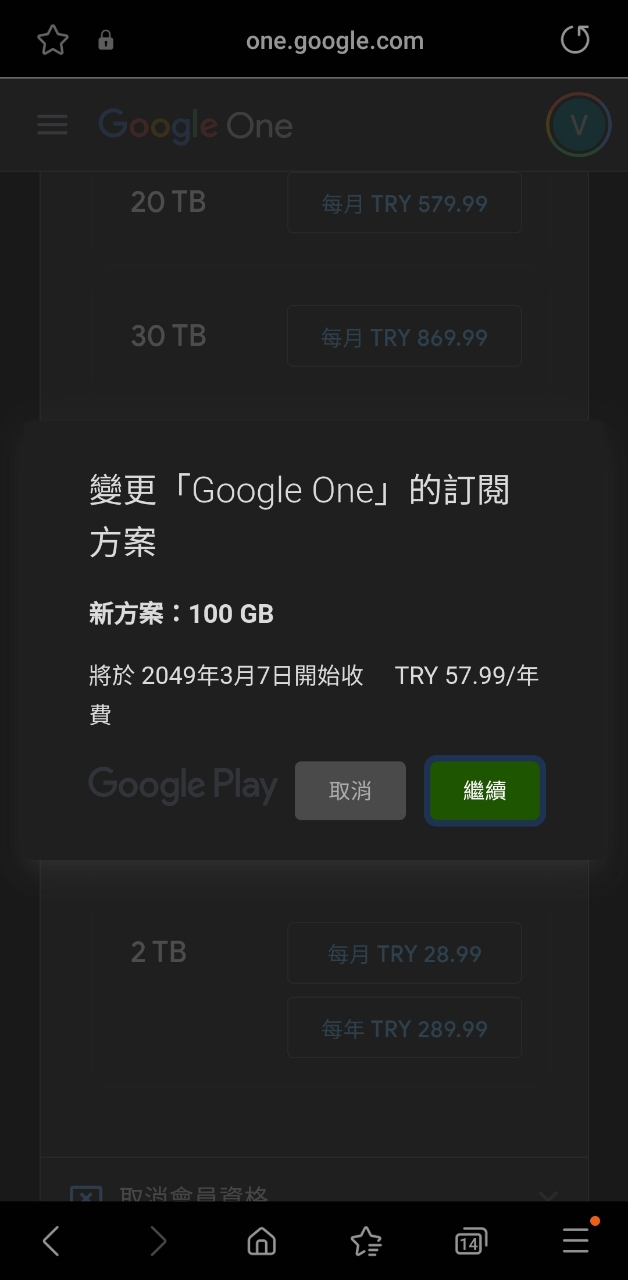The width and height of the screenshot is (628, 1280).
Task: Tap 繼續 to confirm the plan change
Action: coord(485,791)
